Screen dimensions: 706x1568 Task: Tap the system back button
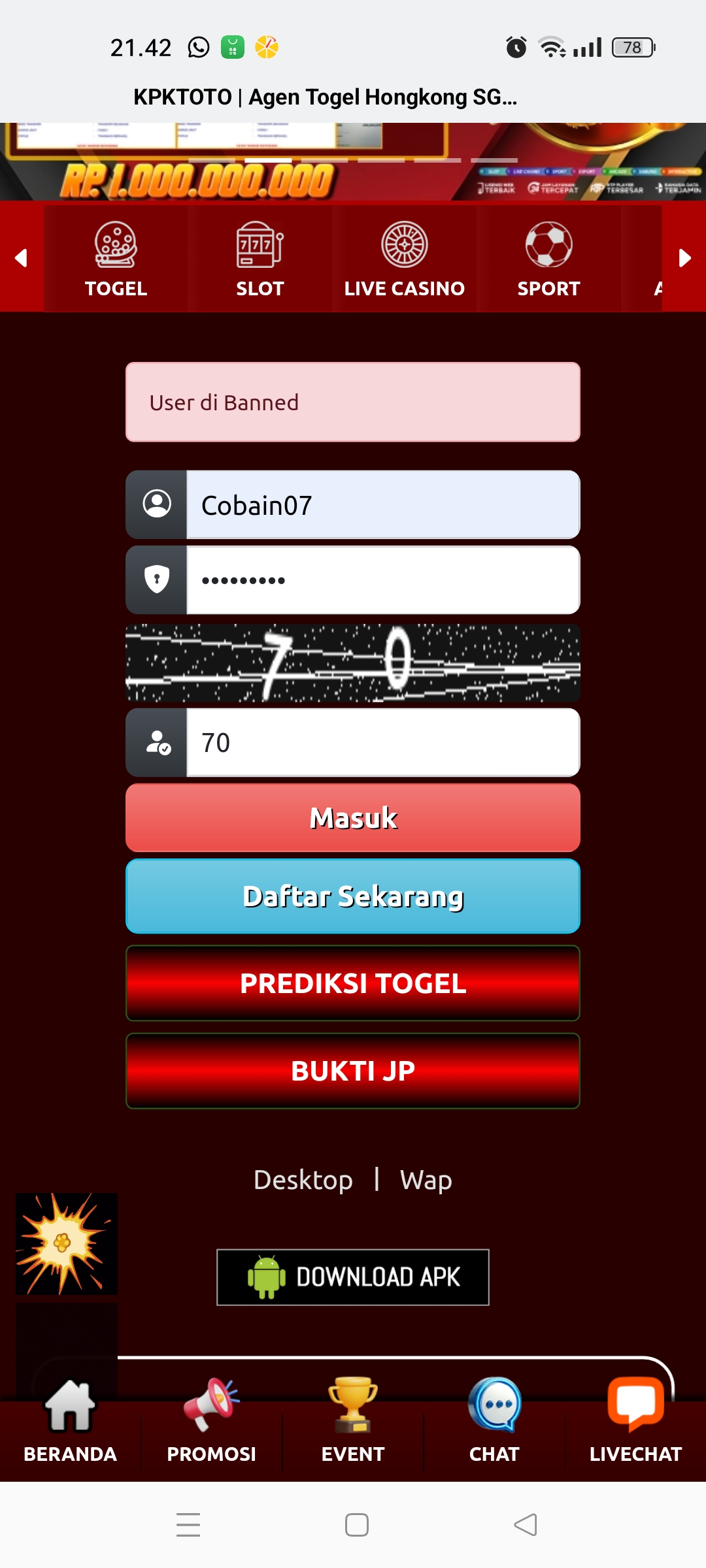(526, 1525)
